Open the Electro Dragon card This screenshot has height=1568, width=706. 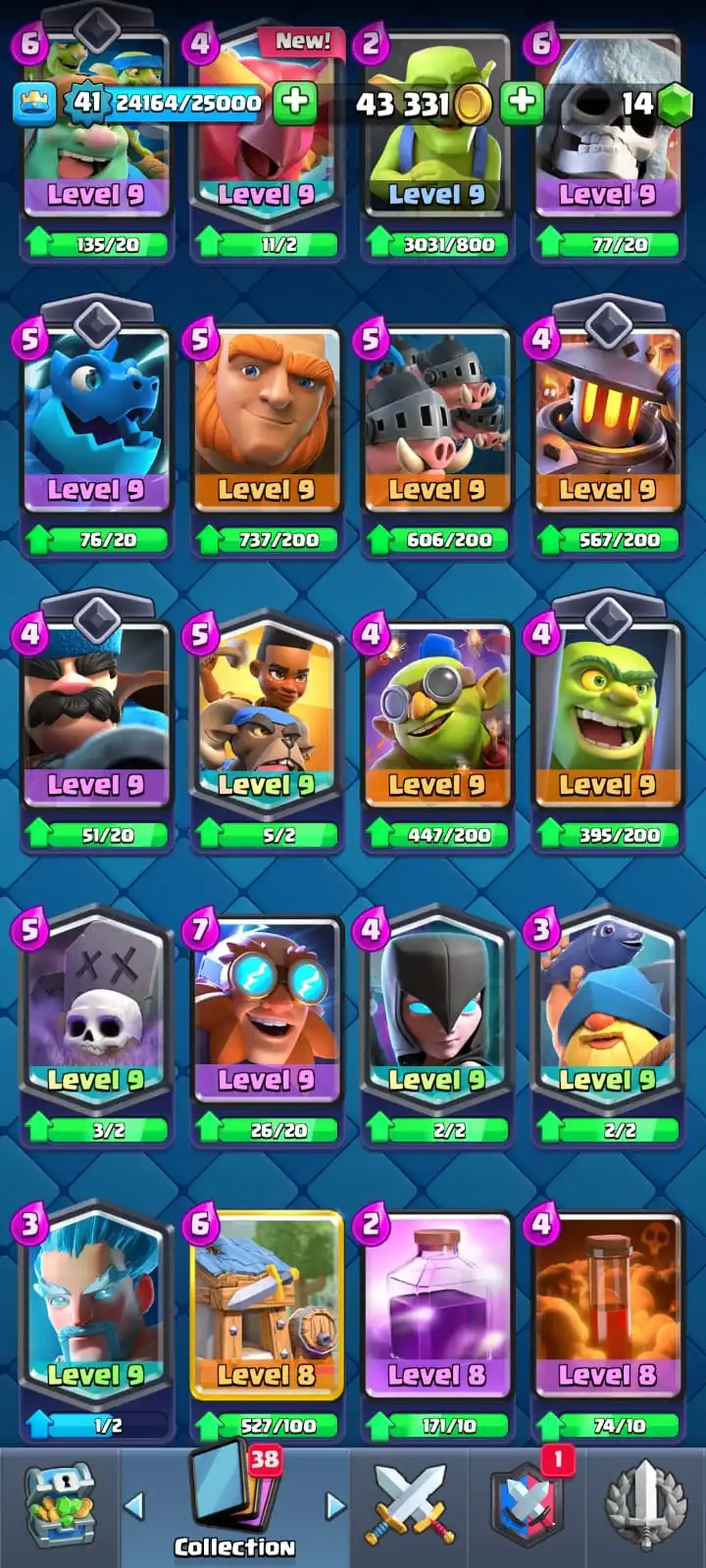click(96, 423)
